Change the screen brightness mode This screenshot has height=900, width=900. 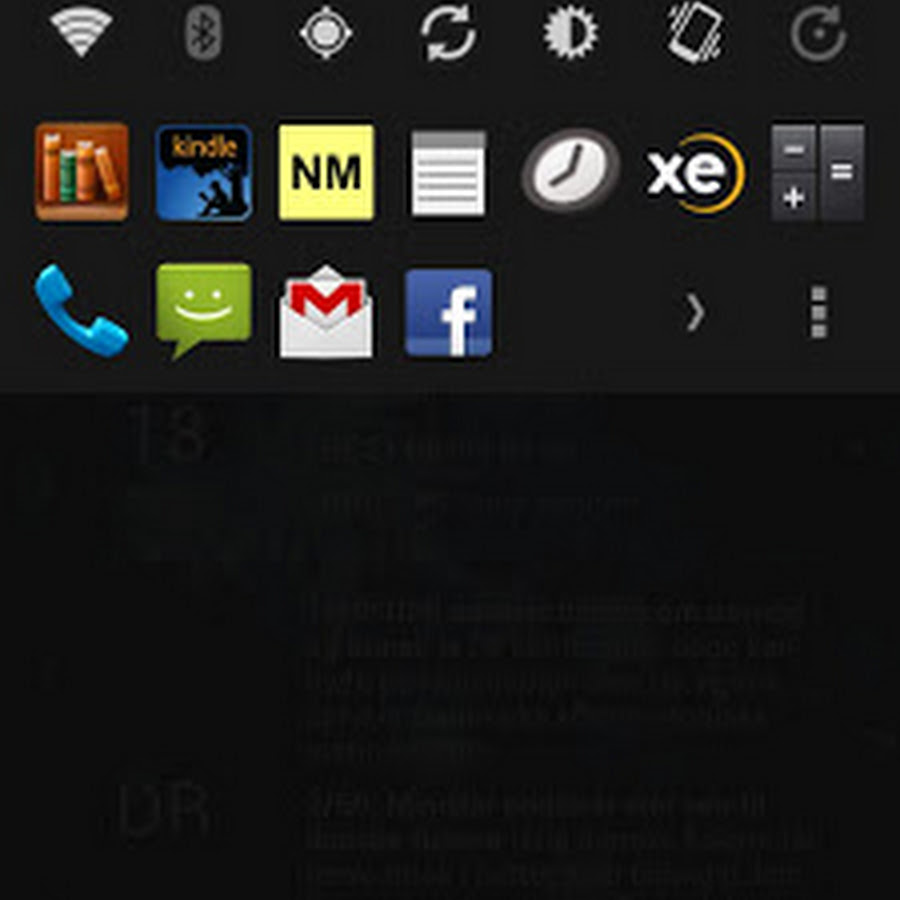coord(570,33)
